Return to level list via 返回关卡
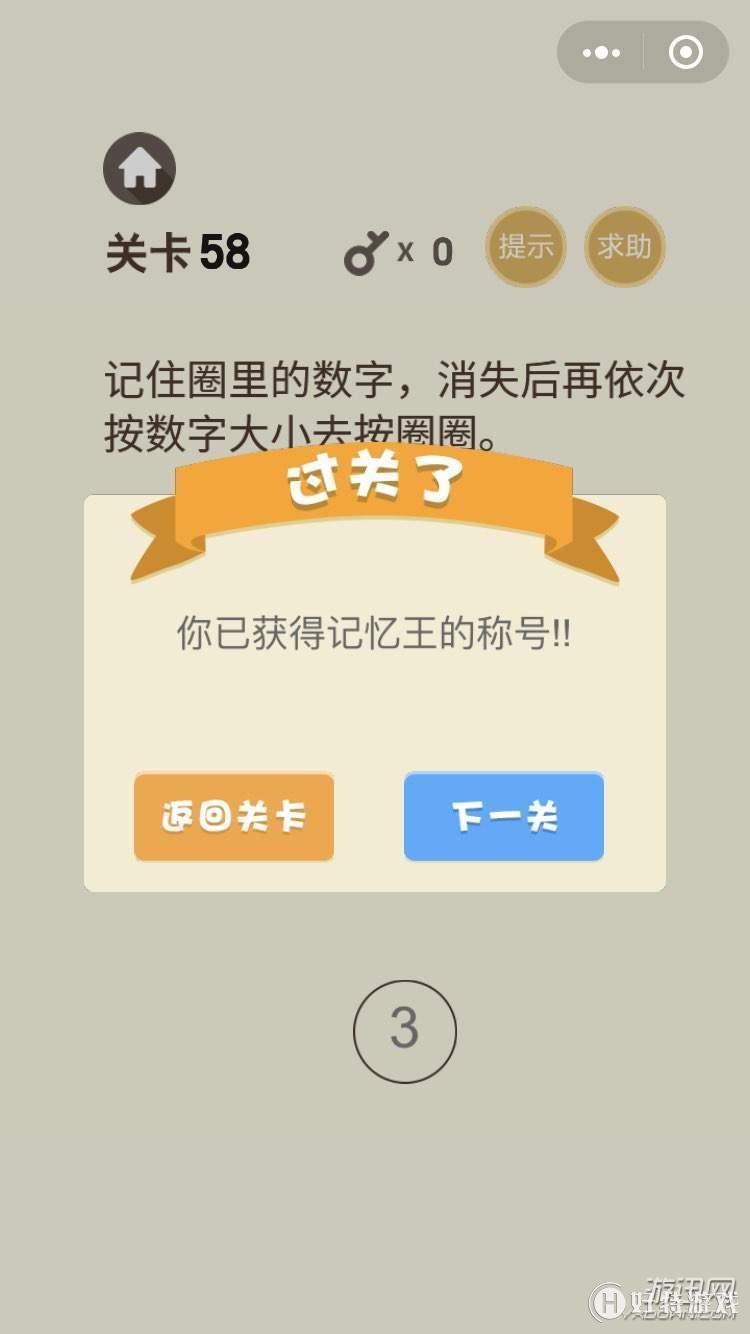This screenshot has width=750, height=1334. click(234, 817)
